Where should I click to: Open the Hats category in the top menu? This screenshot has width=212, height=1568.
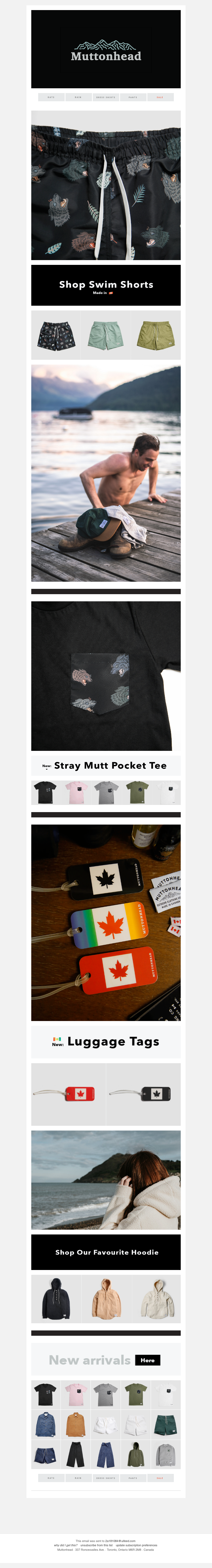point(51,97)
